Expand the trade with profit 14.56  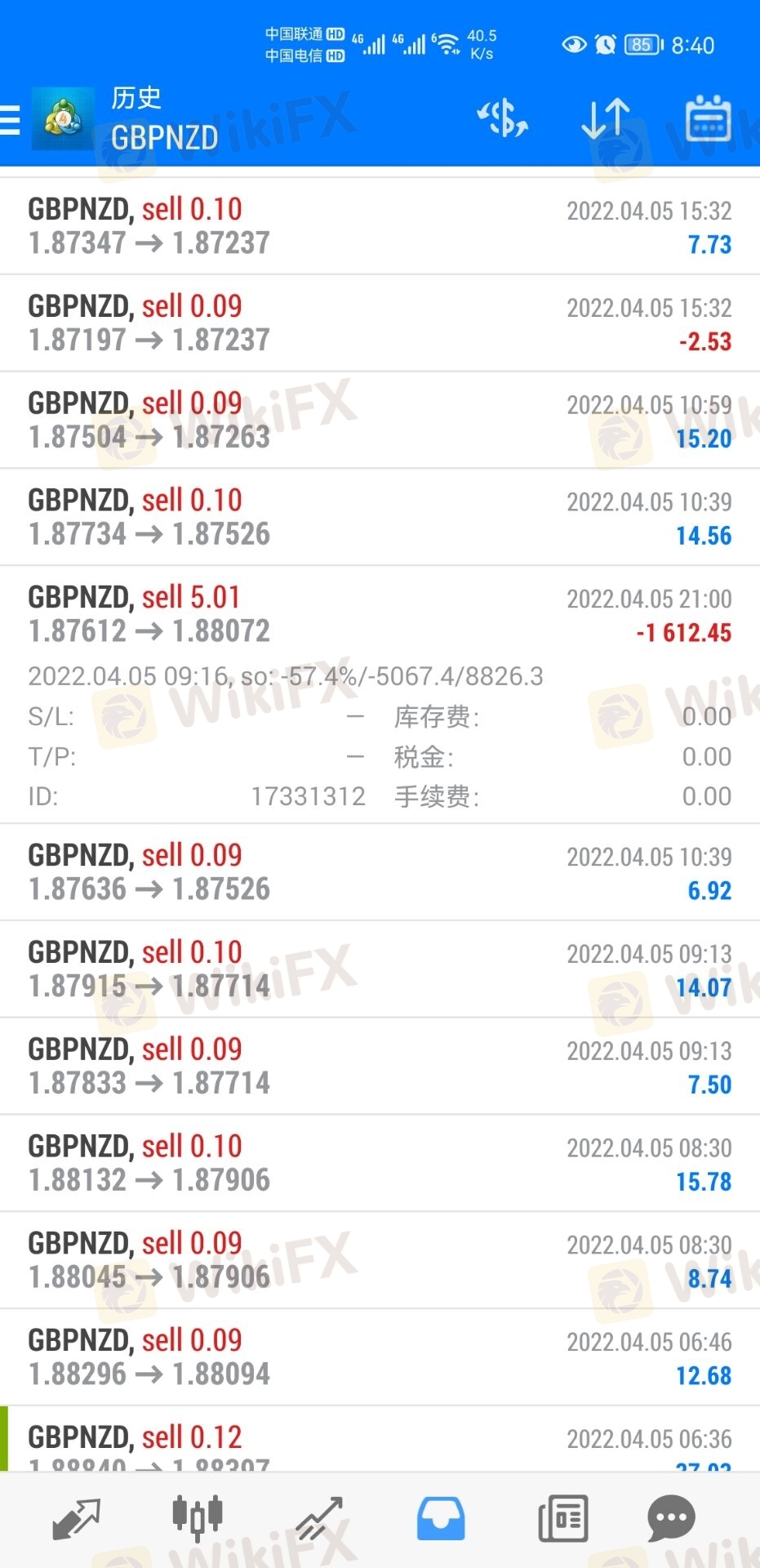pos(380,517)
